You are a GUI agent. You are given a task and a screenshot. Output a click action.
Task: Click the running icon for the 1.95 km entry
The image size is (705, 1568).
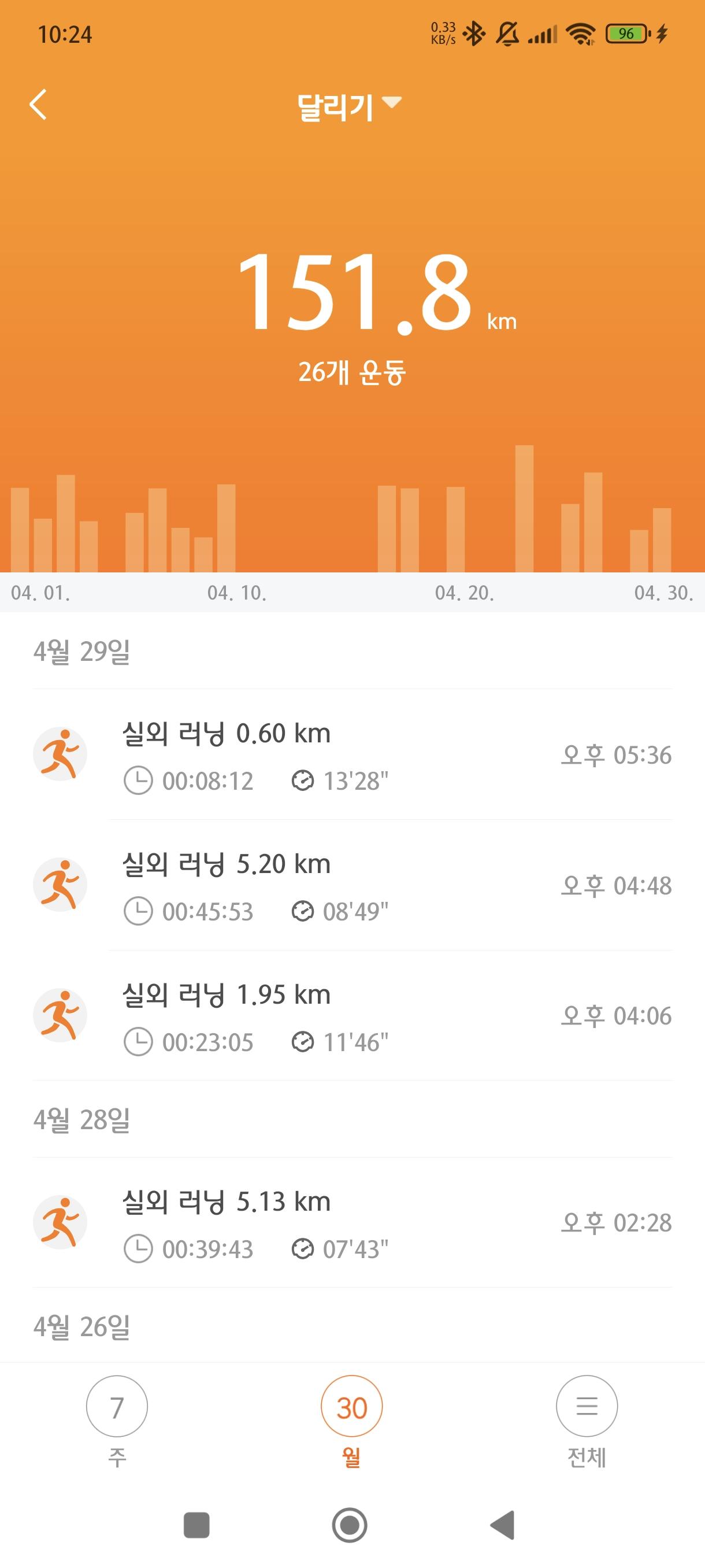click(61, 1015)
